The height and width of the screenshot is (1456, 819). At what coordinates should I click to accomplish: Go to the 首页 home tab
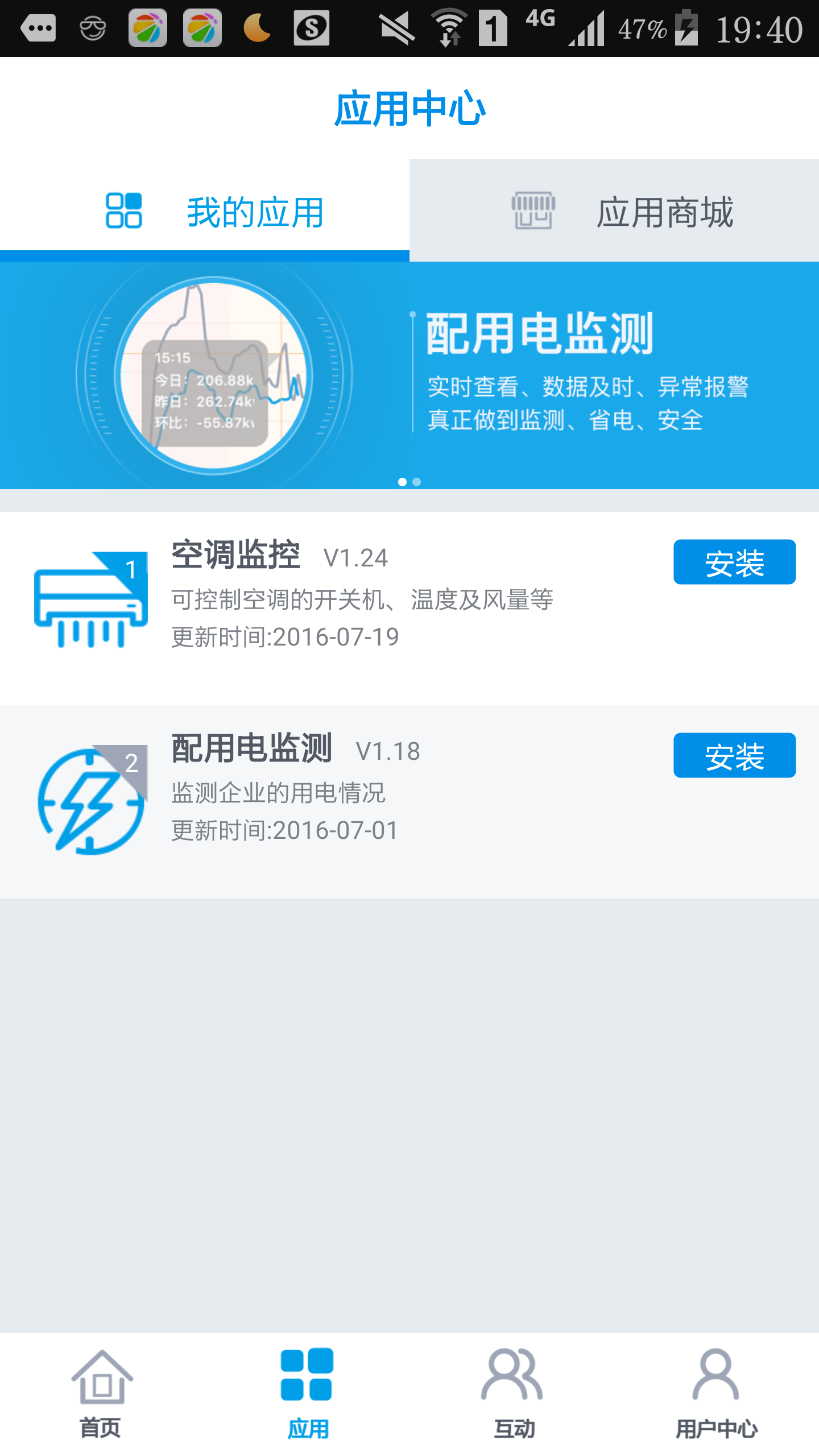101,1393
